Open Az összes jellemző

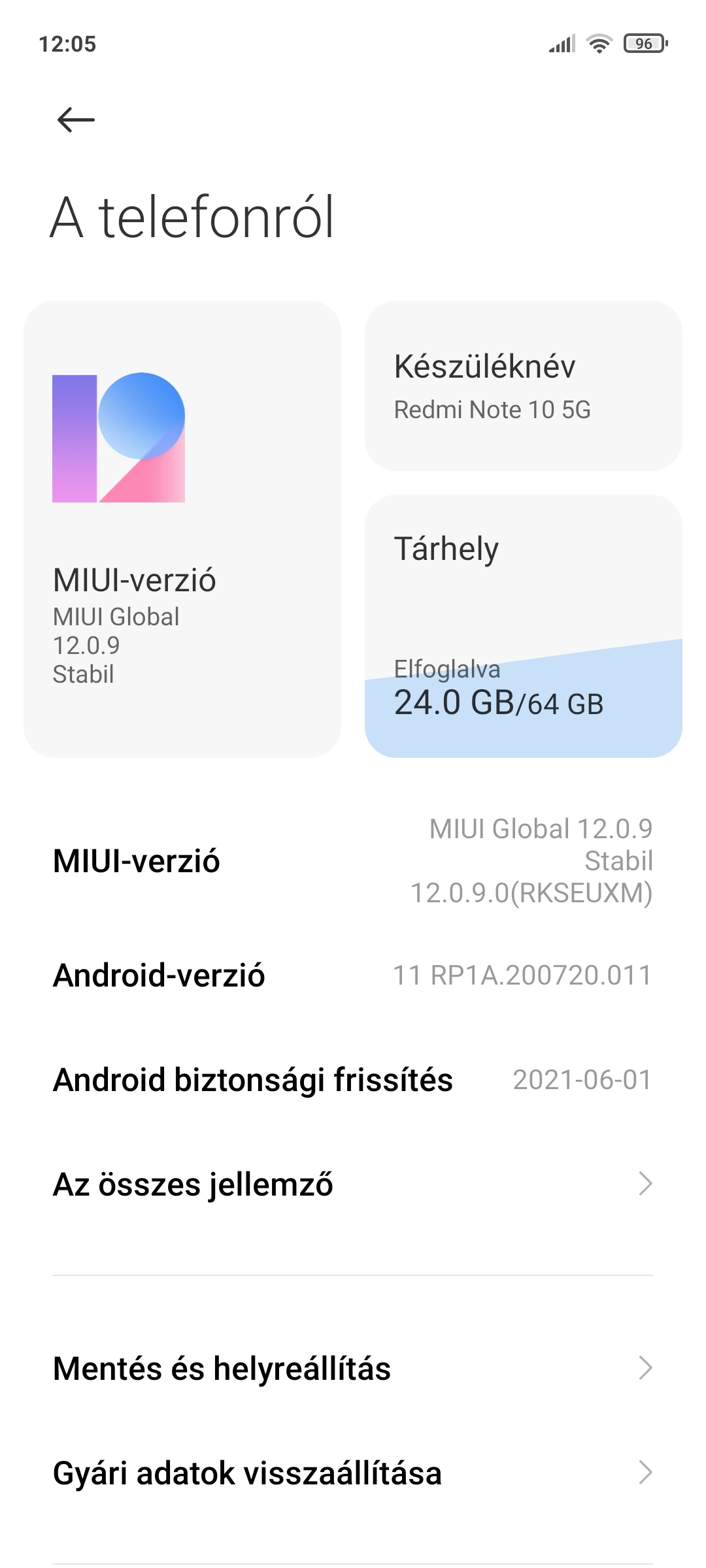click(x=353, y=1184)
